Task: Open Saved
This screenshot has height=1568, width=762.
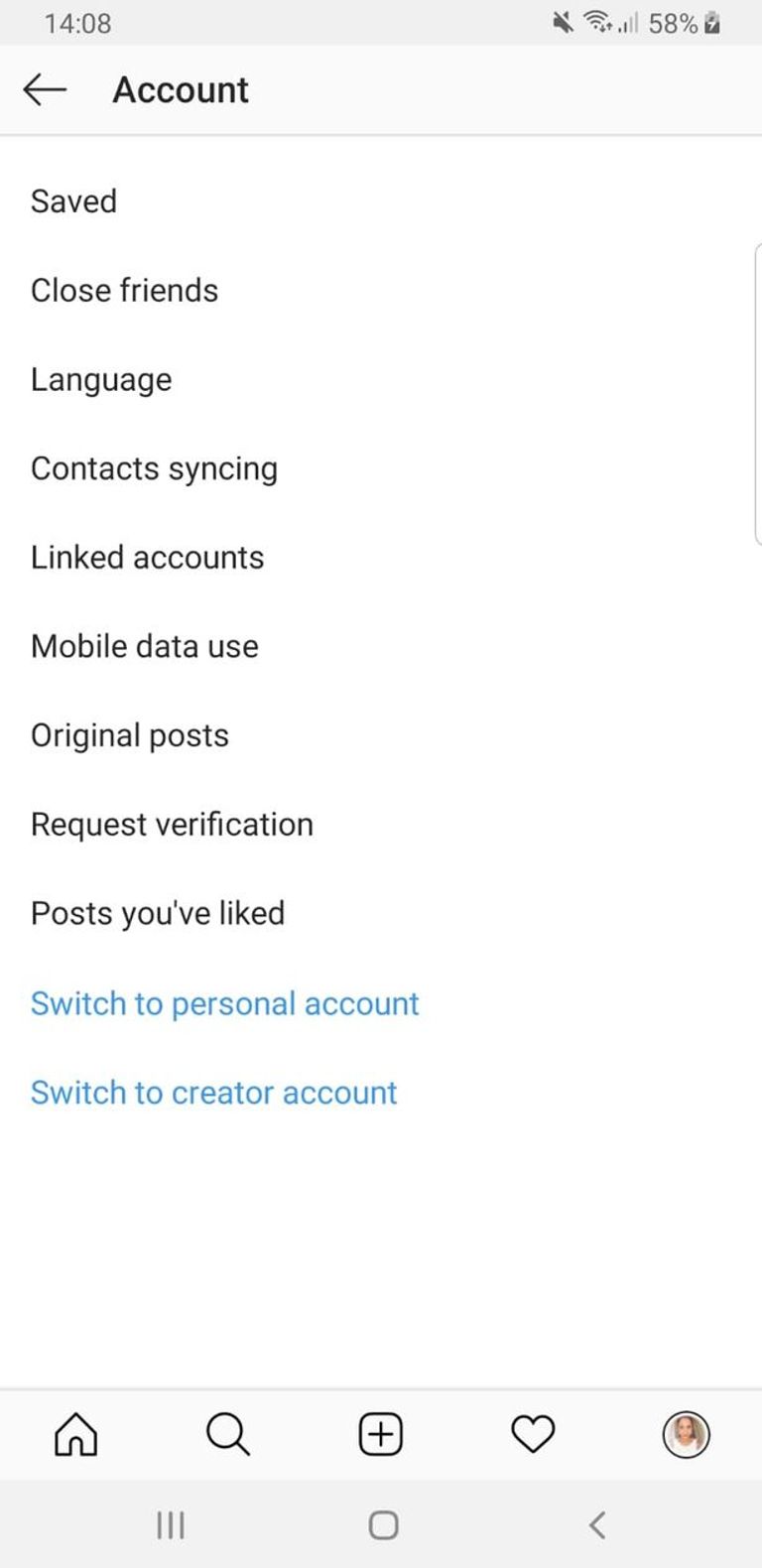Action: (x=73, y=201)
